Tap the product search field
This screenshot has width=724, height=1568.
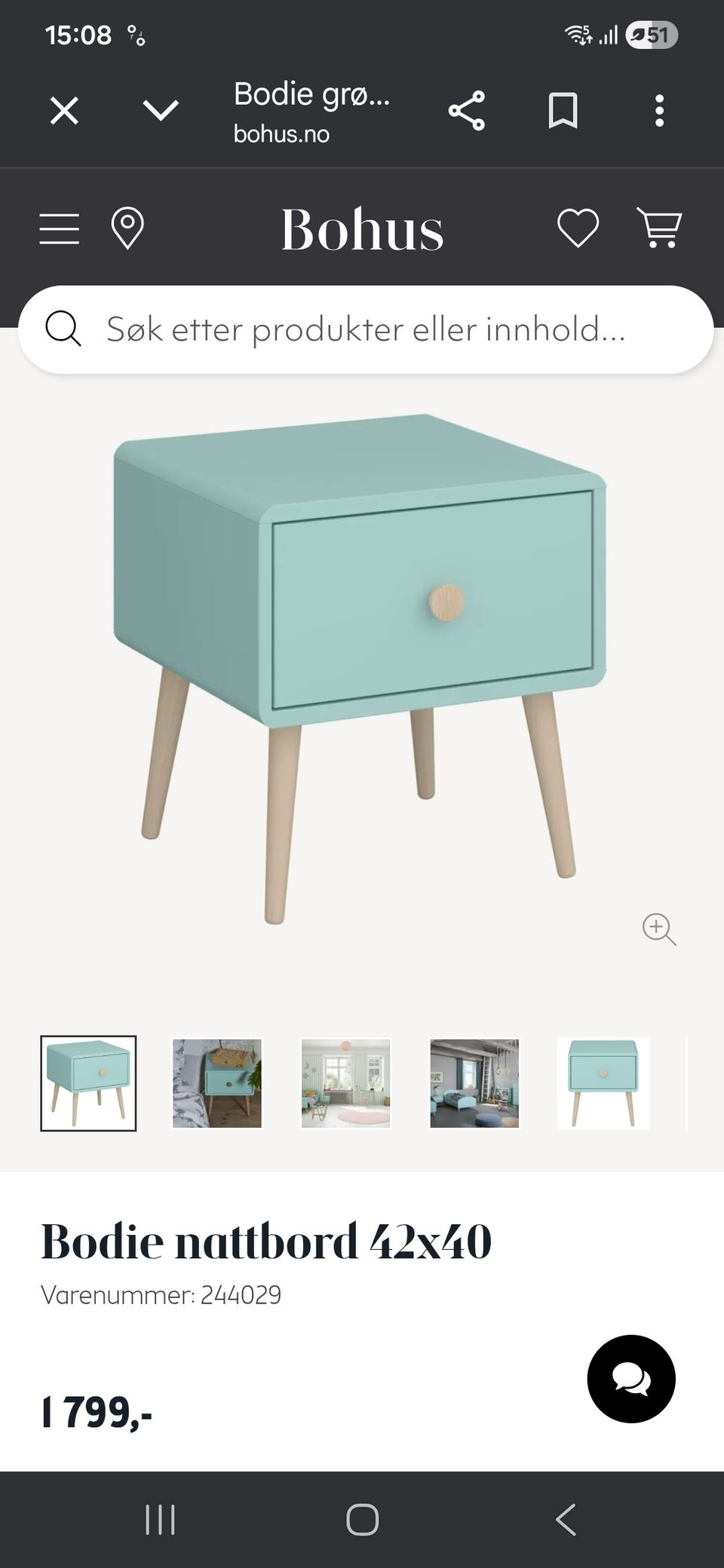366,329
